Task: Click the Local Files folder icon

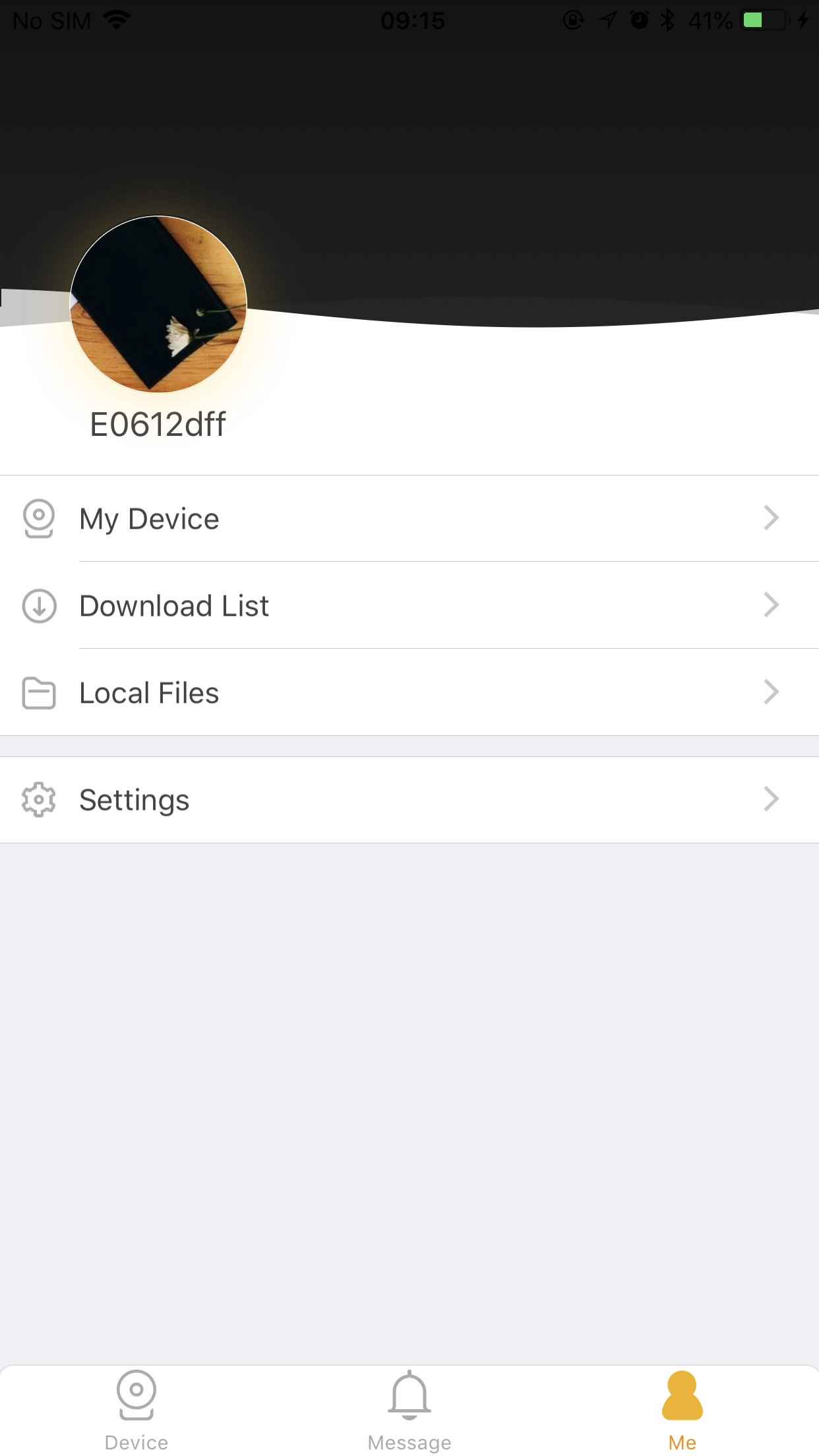Action: pos(39,692)
